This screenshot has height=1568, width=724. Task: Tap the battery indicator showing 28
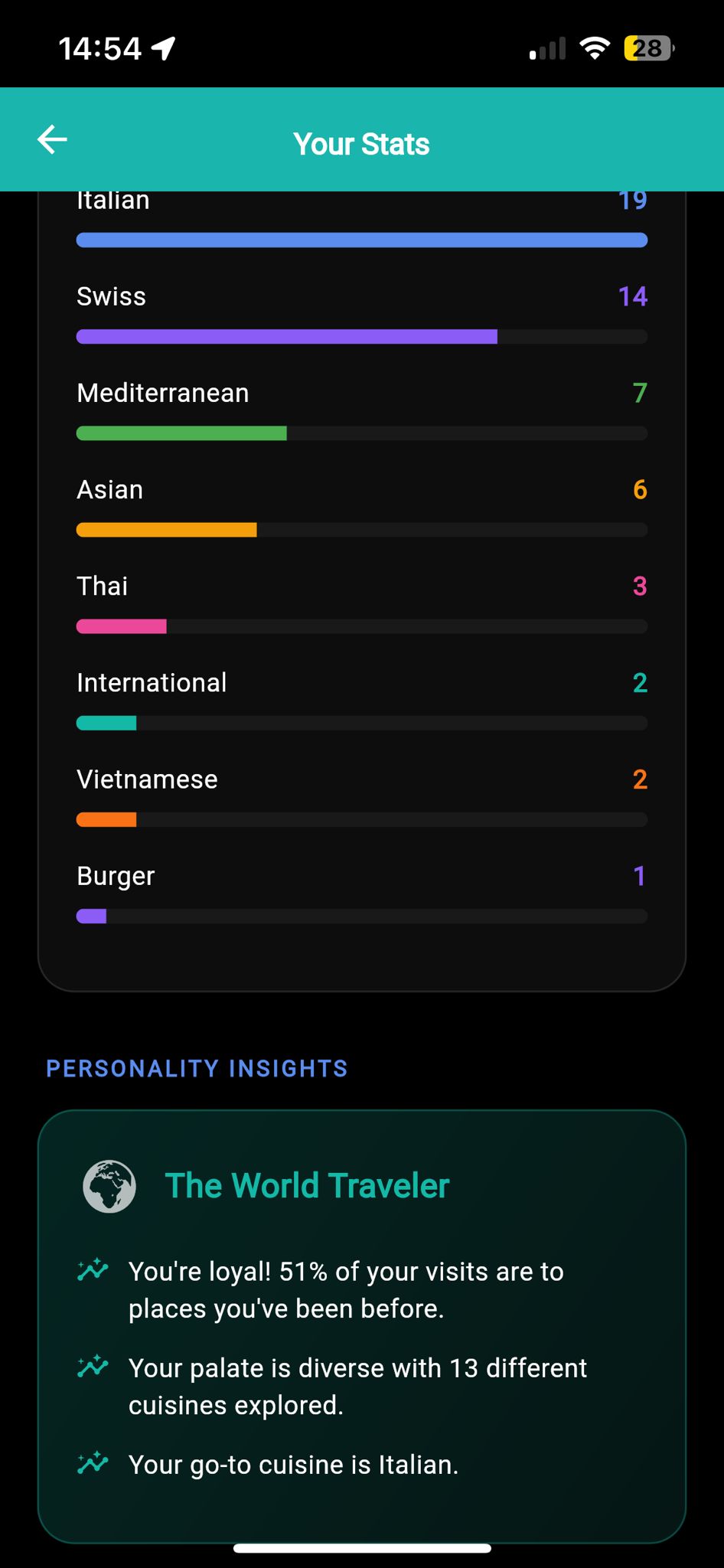647,48
